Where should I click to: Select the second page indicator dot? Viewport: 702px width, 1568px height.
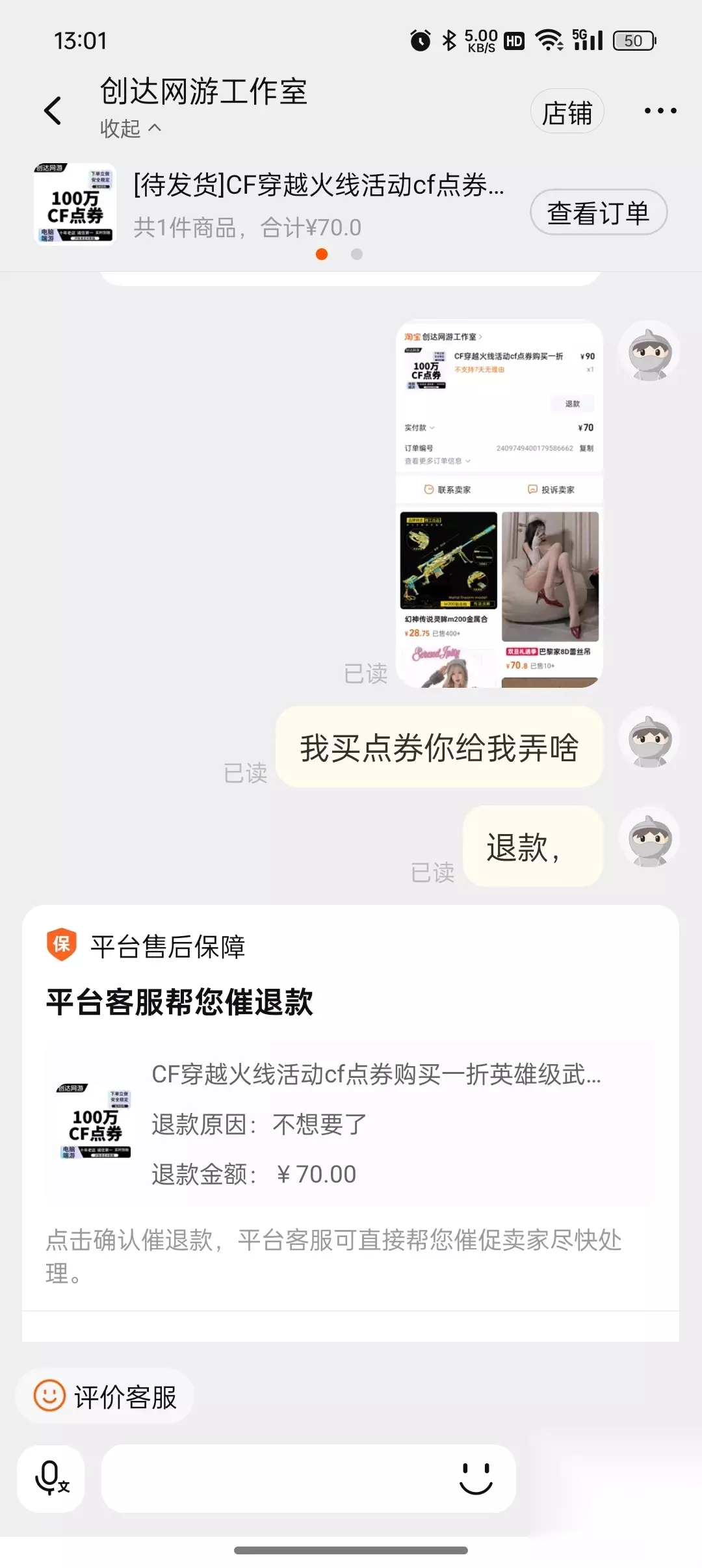(357, 254)
